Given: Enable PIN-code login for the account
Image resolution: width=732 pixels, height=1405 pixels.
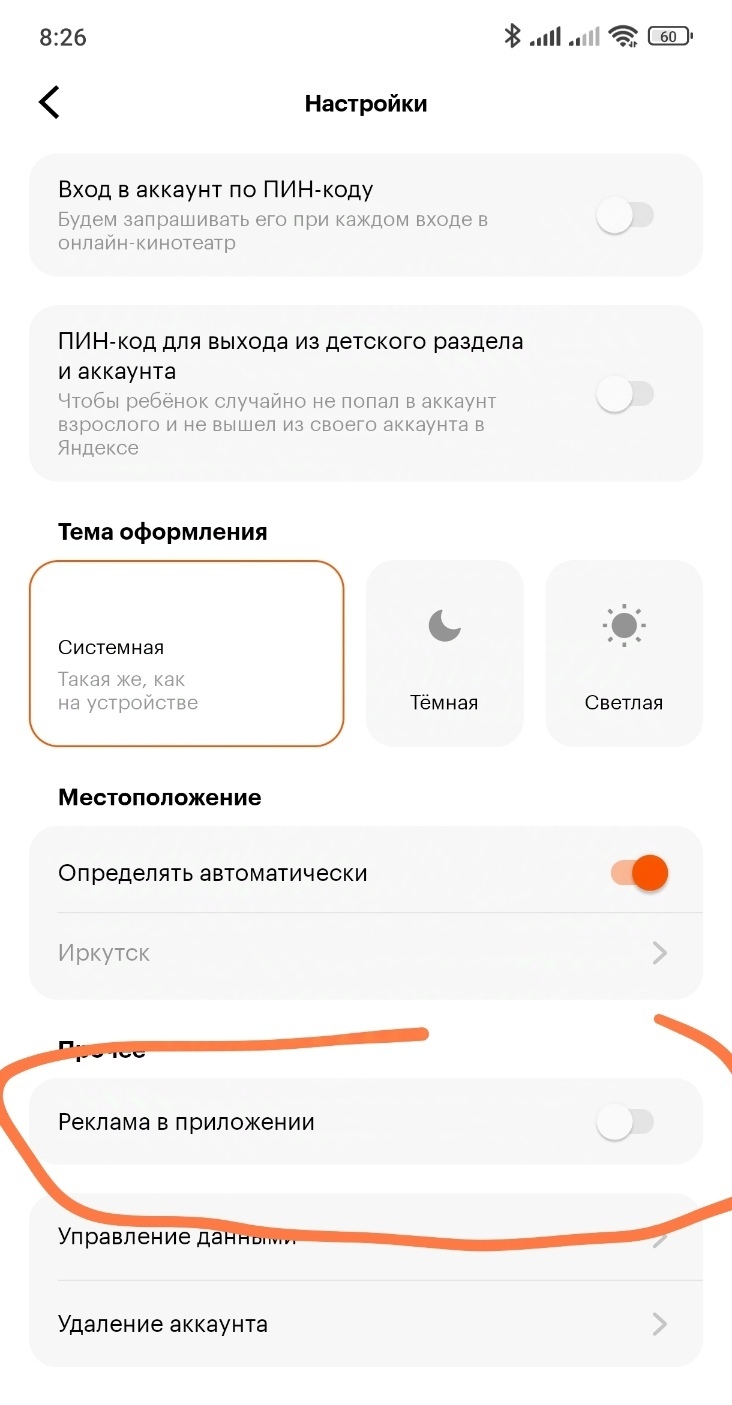Looking at the screenshot, I should pyautogui.click(x=625, y=215).
